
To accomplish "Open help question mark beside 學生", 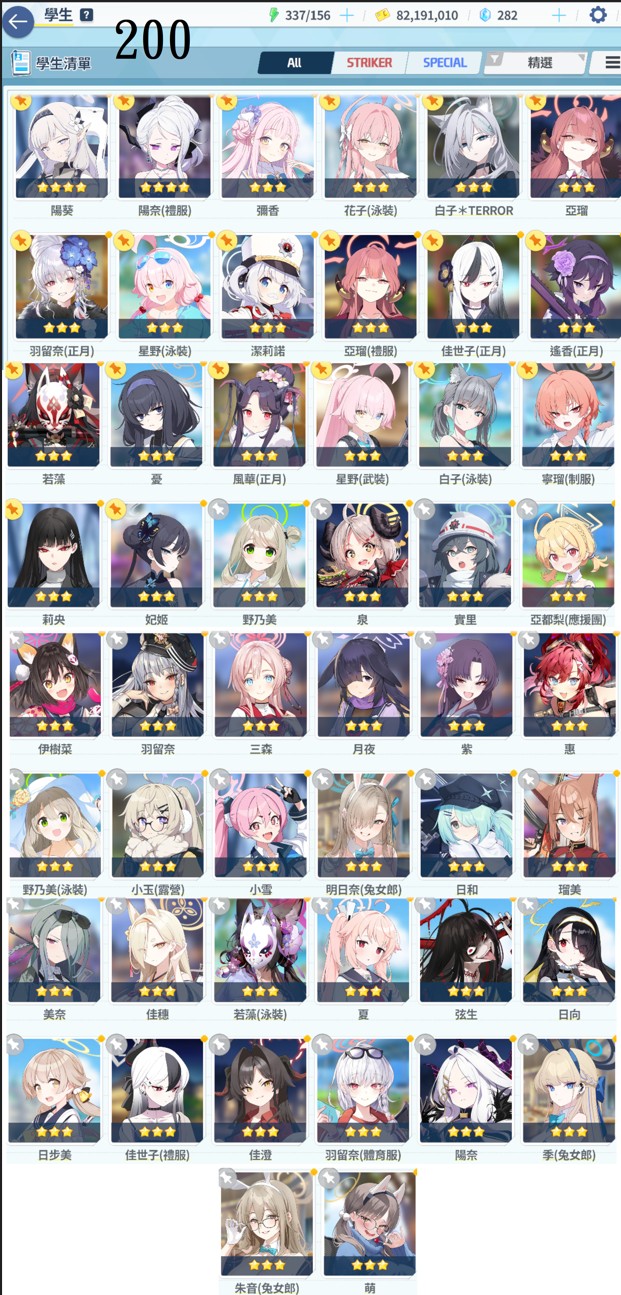I will (86, 15).
